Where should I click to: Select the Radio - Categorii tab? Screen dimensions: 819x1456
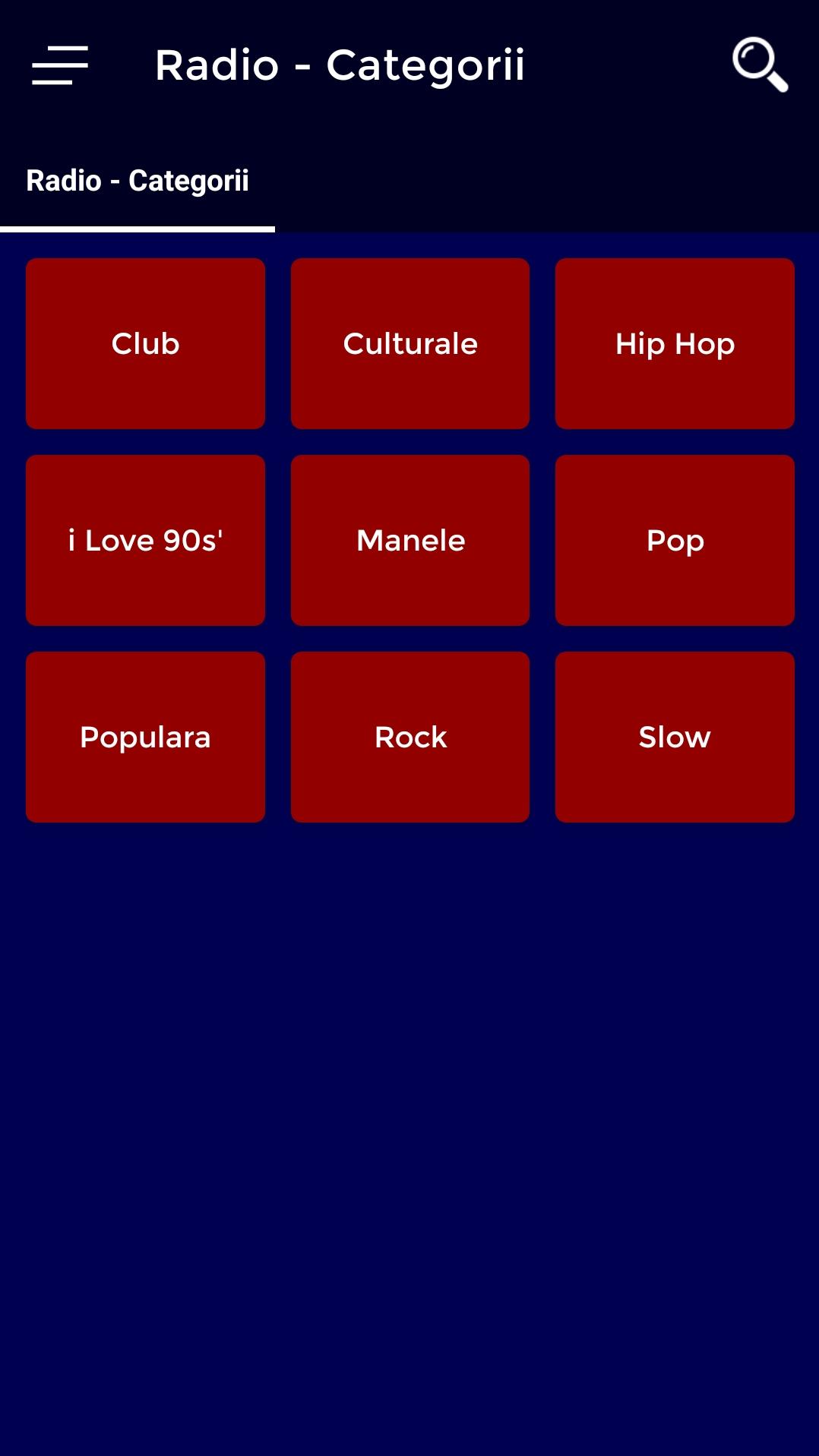click(x=138, y=181)
